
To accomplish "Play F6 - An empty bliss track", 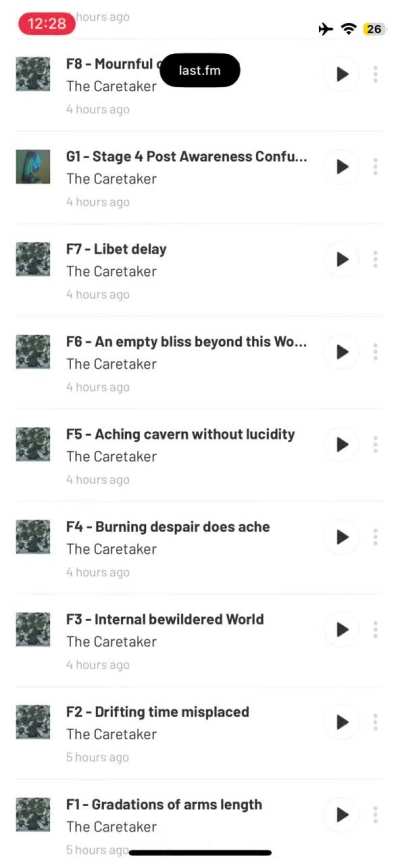I will (x=342, y=352).
